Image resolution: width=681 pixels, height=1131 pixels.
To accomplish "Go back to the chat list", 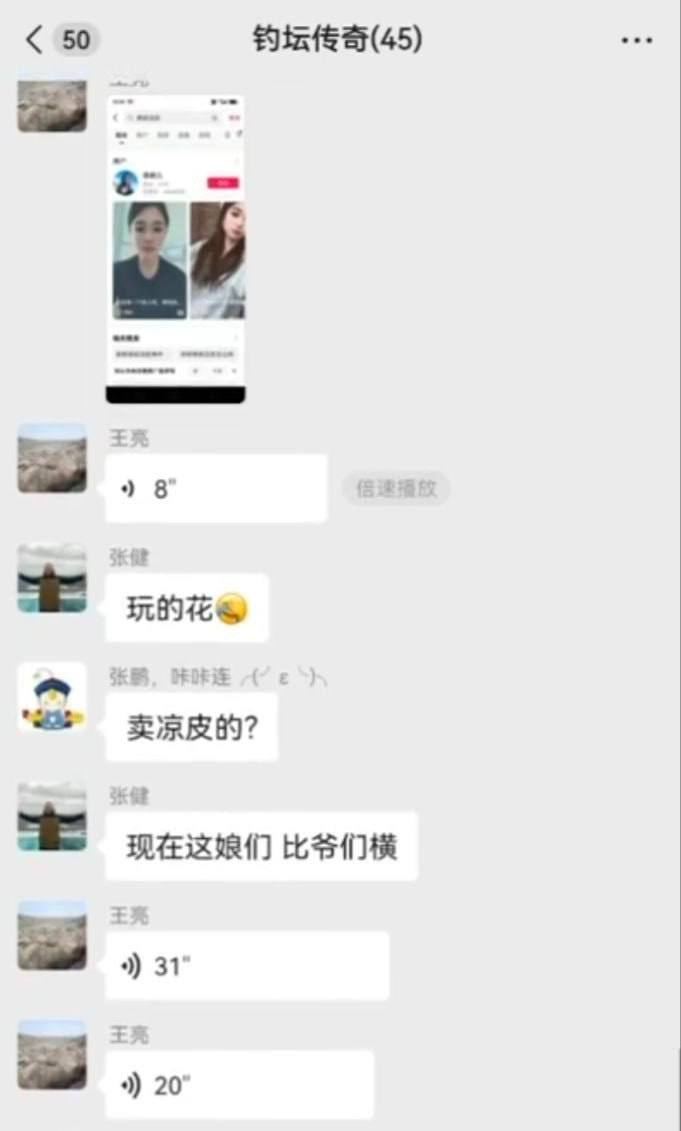I will point(35,40).
